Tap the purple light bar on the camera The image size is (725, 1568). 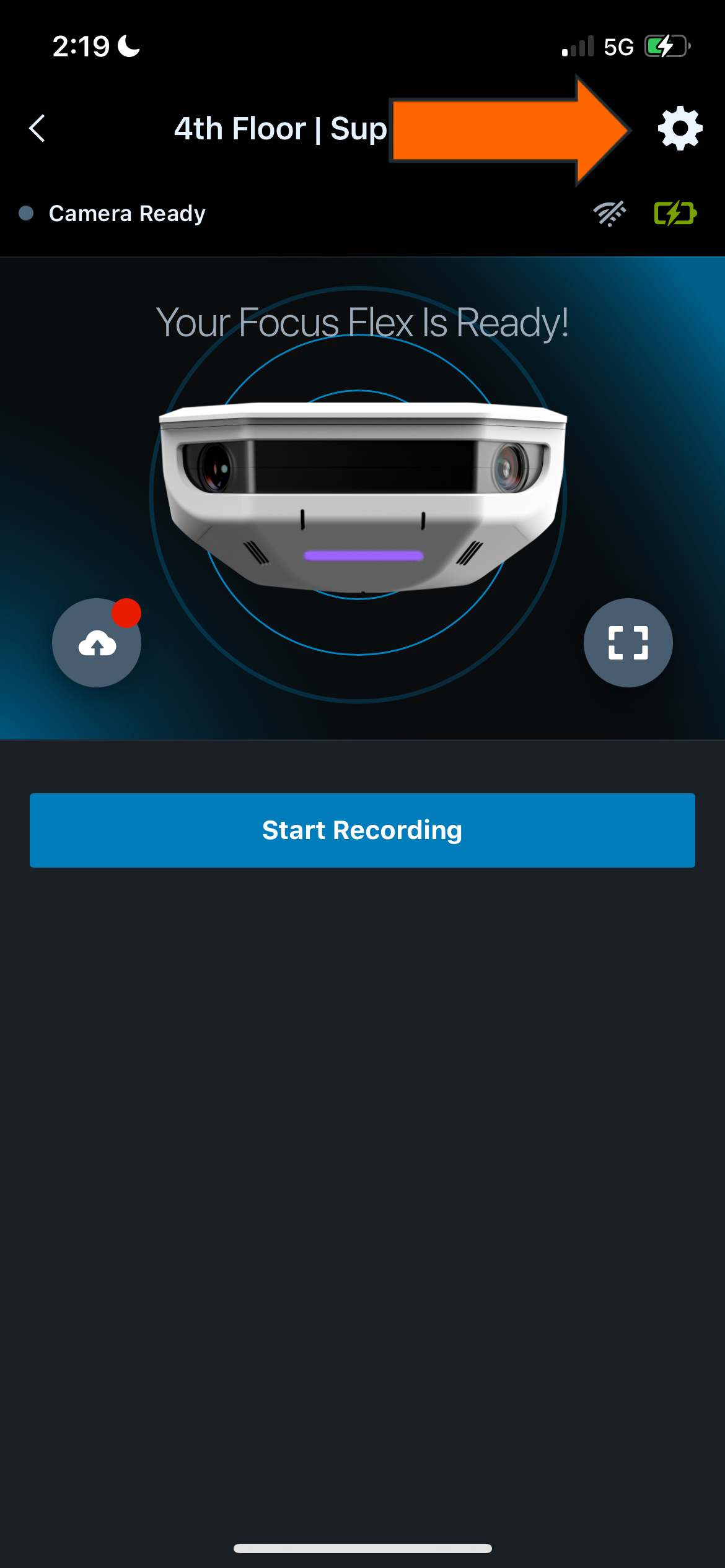click(x=361, y=557)
